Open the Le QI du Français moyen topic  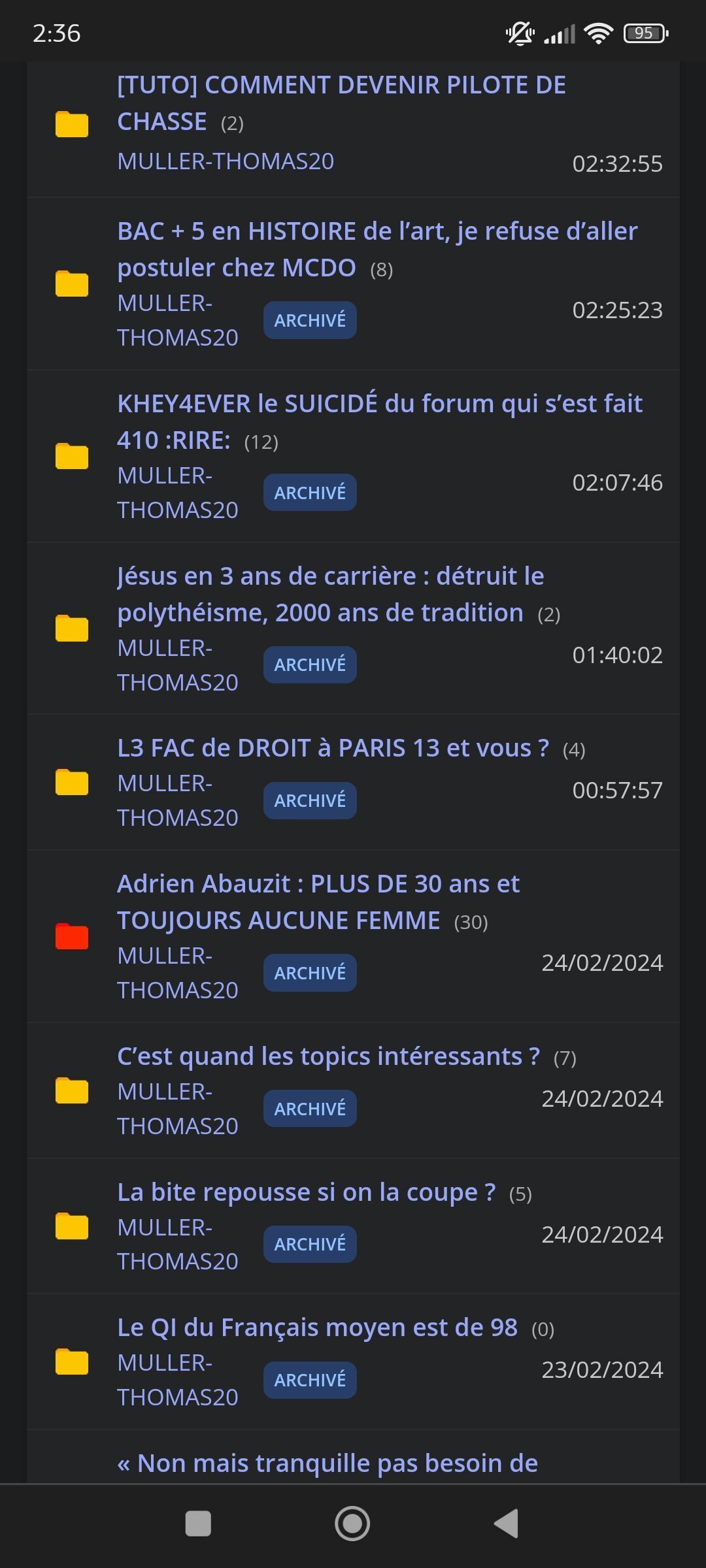(x=317, y=1328)
